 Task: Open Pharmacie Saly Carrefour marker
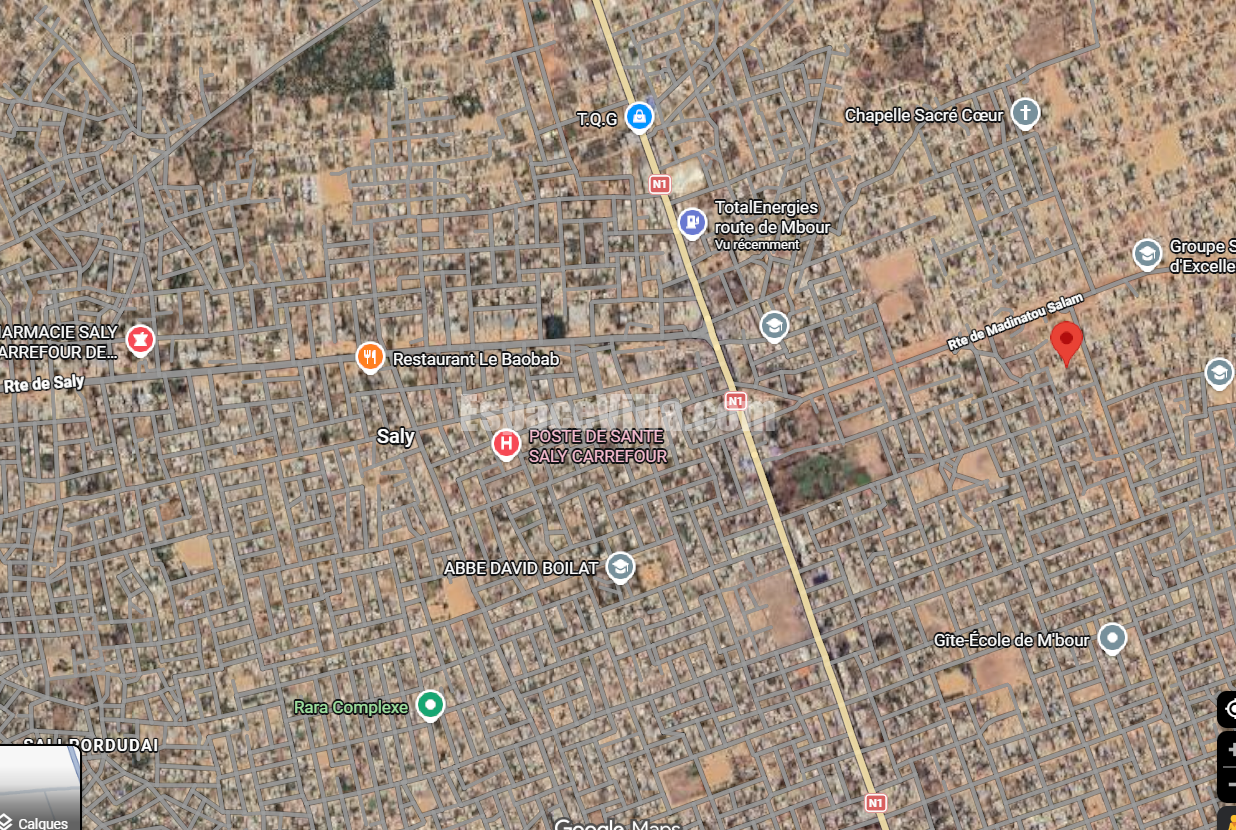click(x=139, y=341)
